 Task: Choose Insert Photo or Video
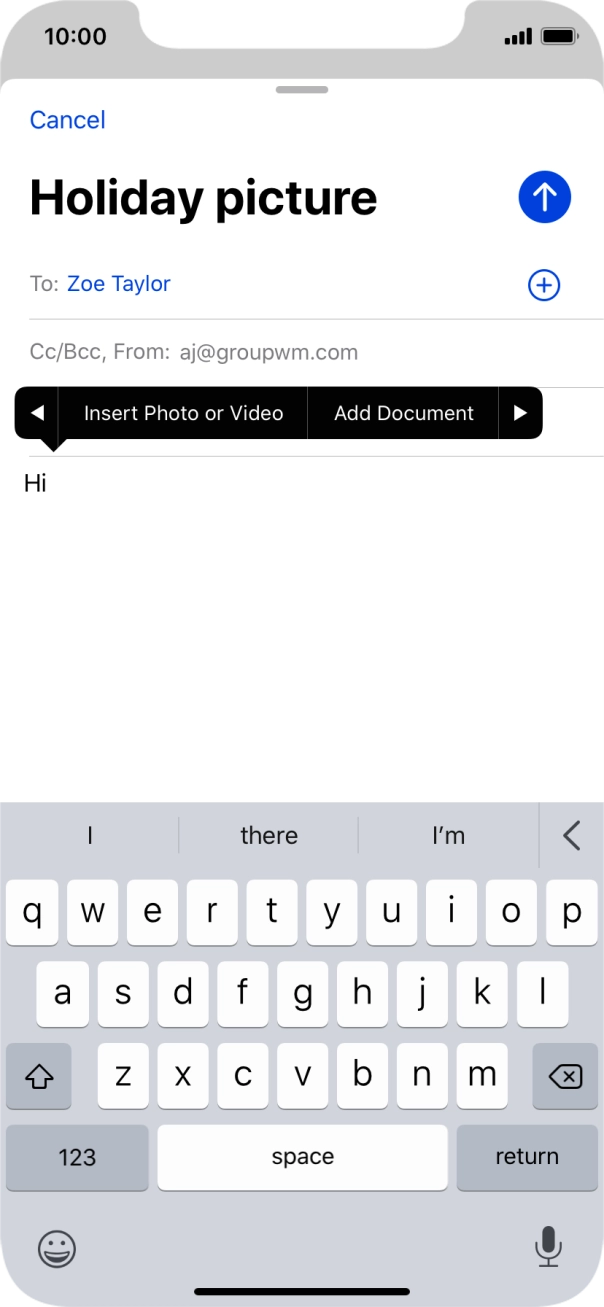coord(183,413)
